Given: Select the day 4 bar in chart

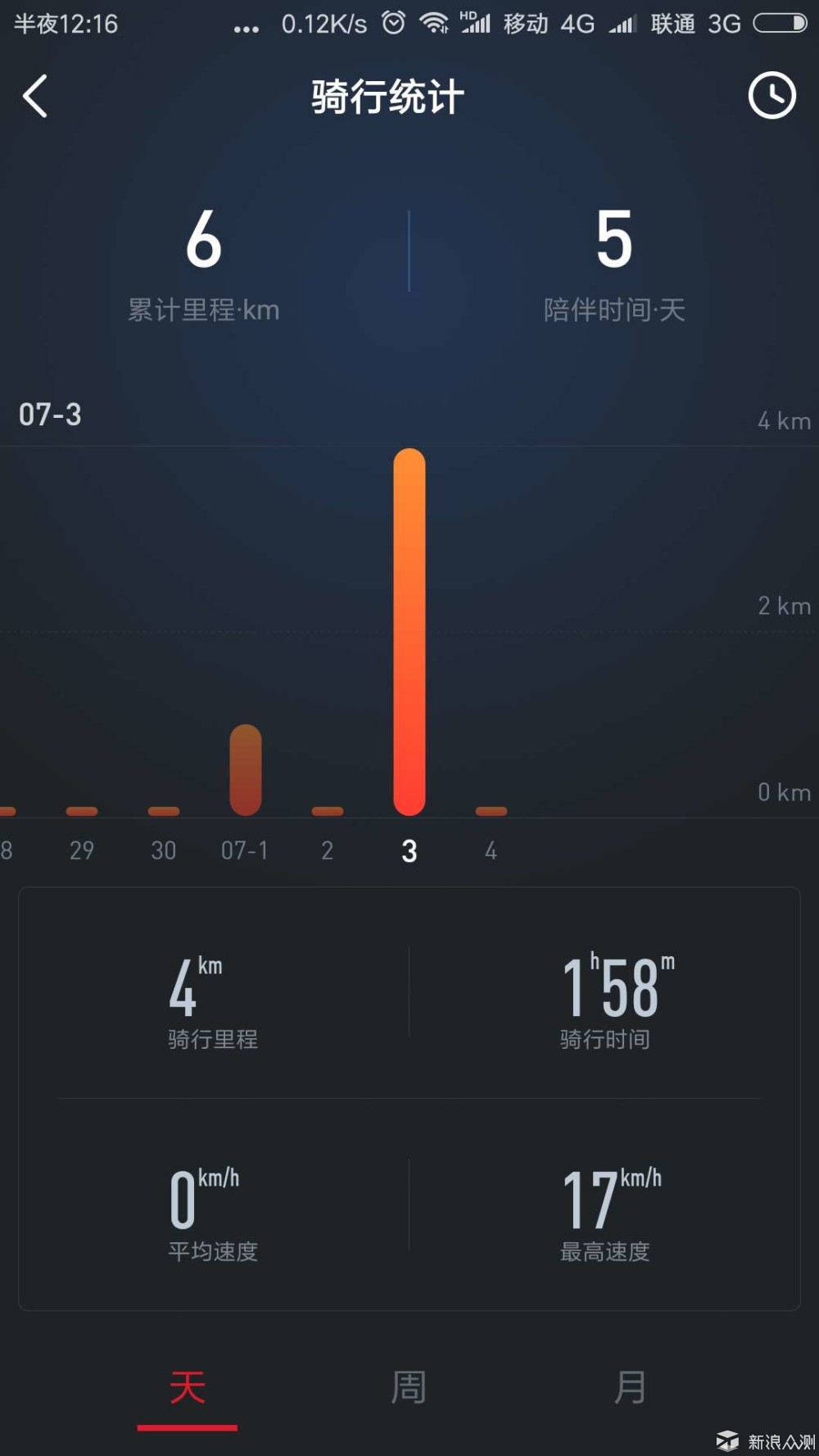Looking at the screenshot, I should pyautogui.click(x=491, y=810).
